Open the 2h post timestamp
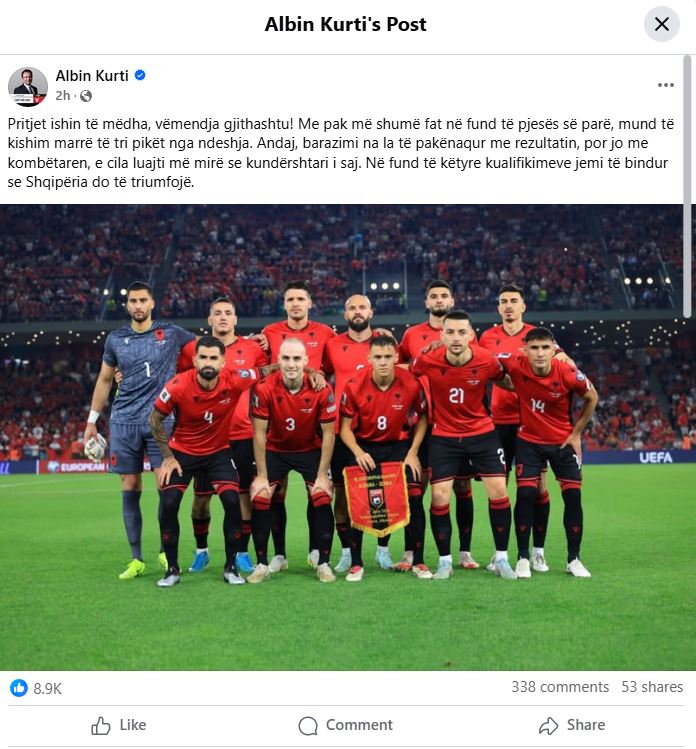 point(61,96)
